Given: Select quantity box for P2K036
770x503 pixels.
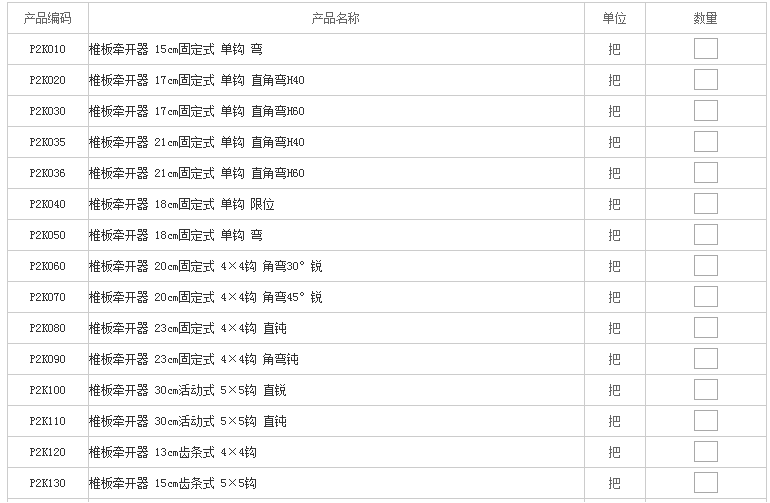Looking at the screenshot, I should 705,173.
